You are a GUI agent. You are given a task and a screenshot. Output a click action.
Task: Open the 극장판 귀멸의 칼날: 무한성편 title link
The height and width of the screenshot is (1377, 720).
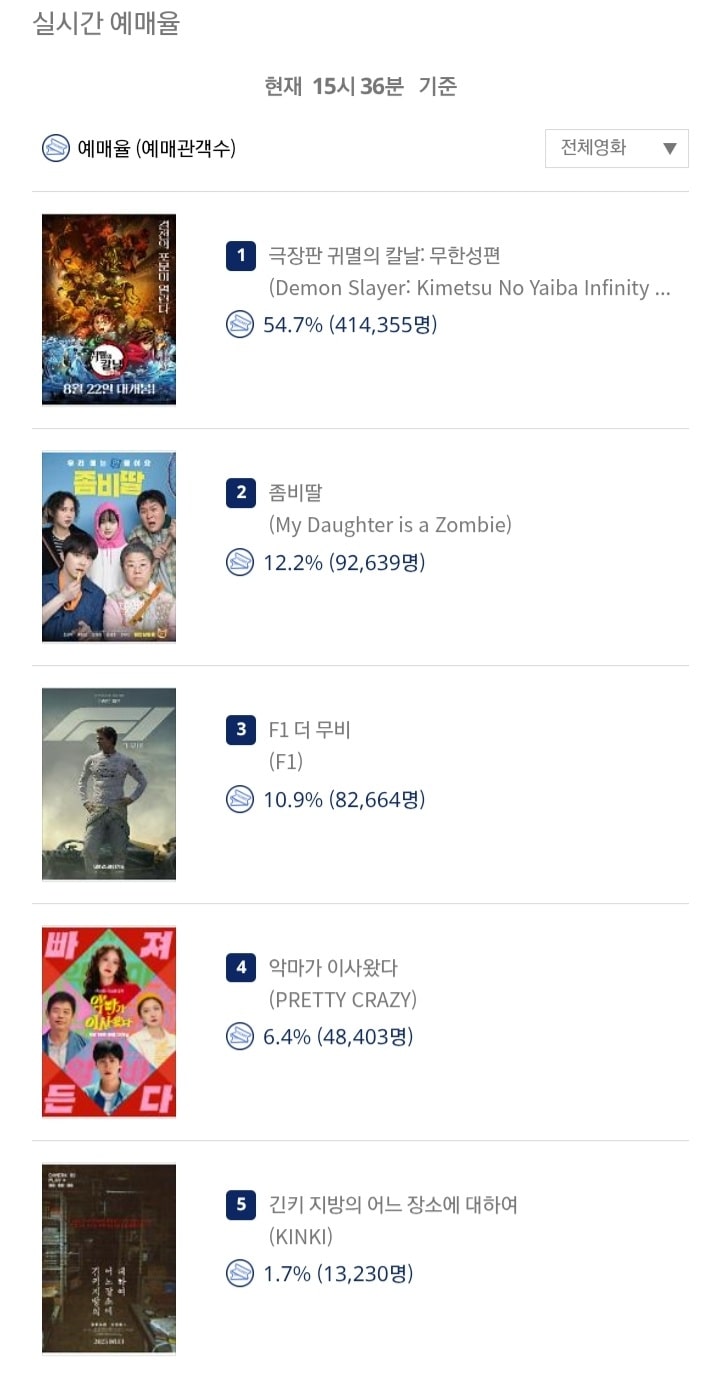click(384, 255)
